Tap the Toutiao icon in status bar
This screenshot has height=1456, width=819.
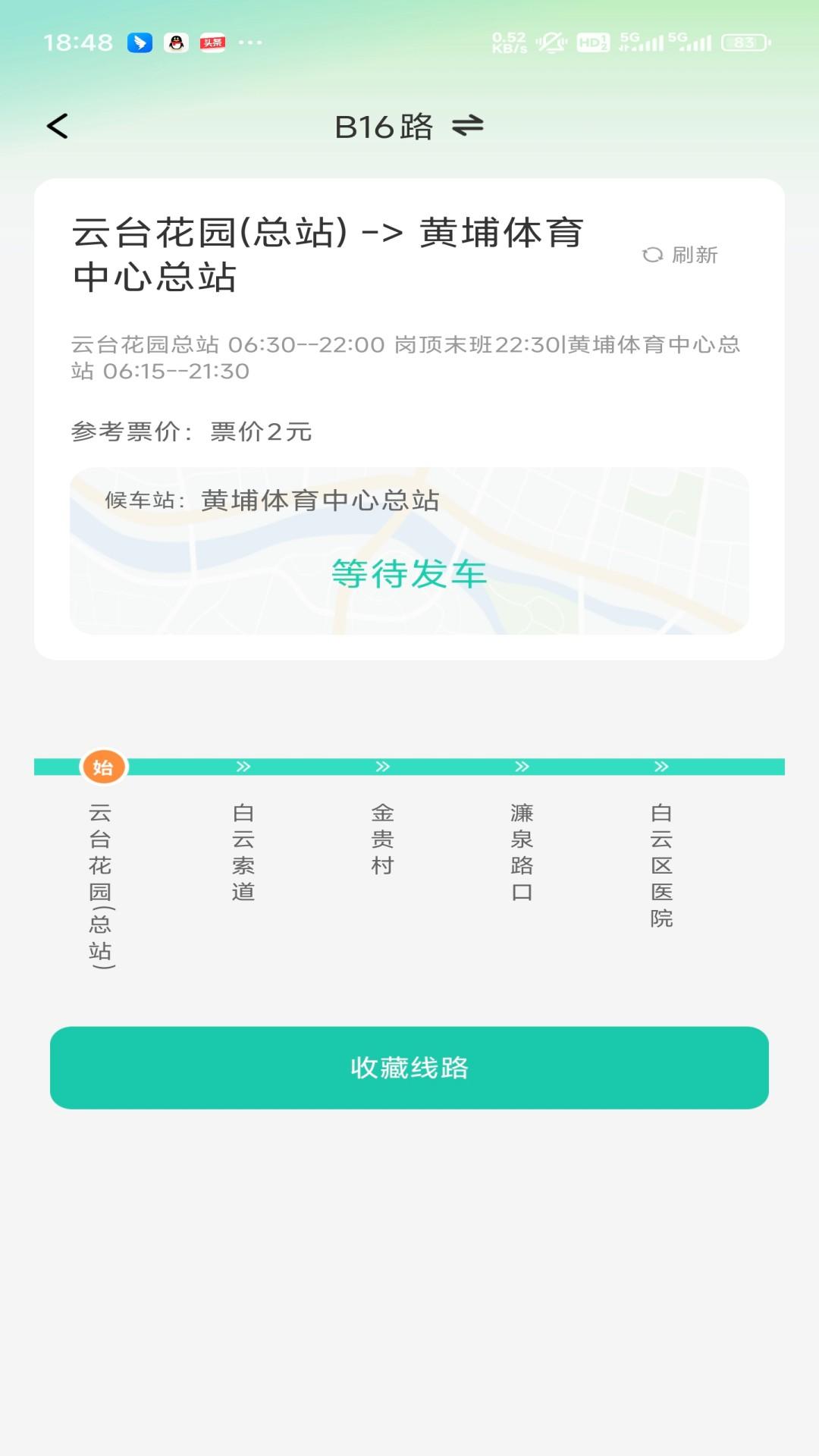pos(215,43)
